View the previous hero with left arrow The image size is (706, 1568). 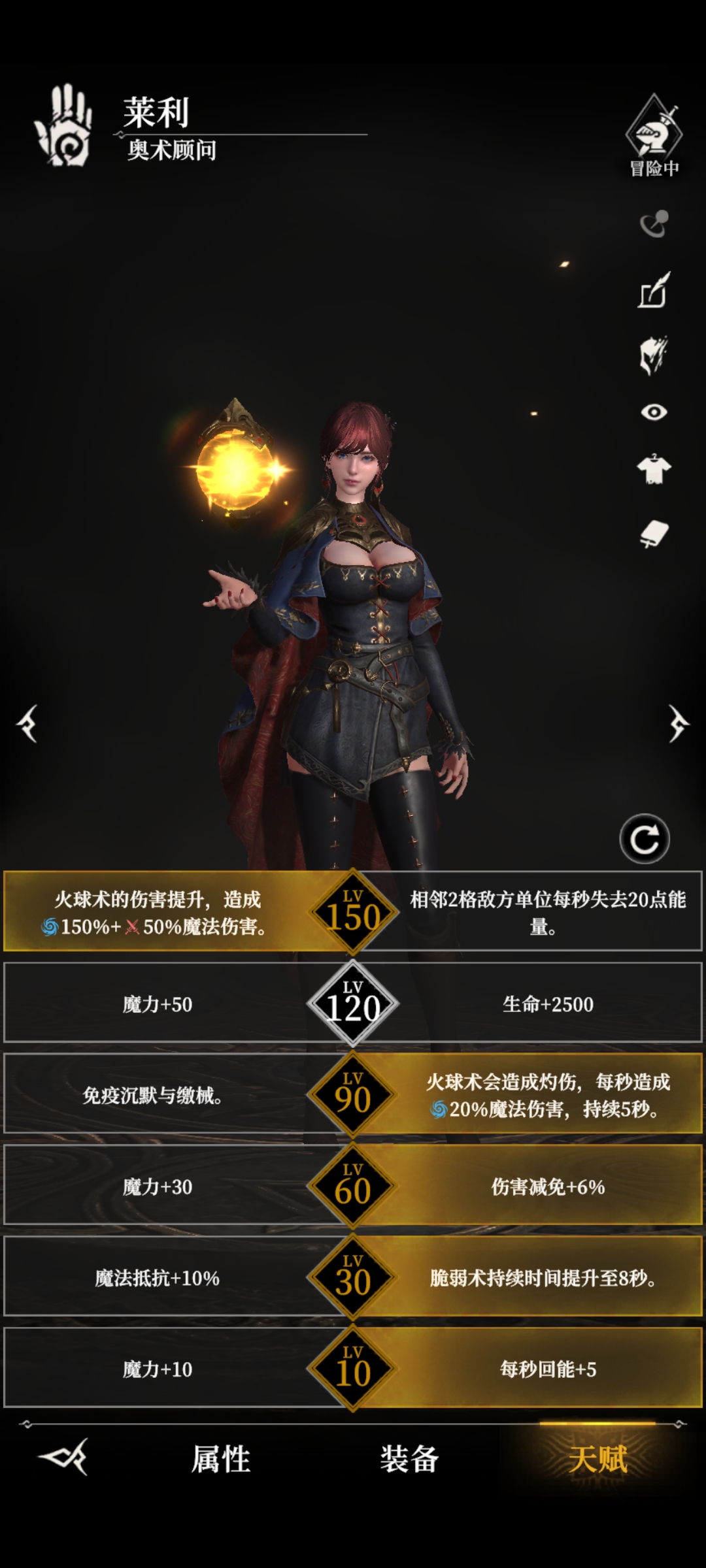pyautogui.click(x=27, y=723)
